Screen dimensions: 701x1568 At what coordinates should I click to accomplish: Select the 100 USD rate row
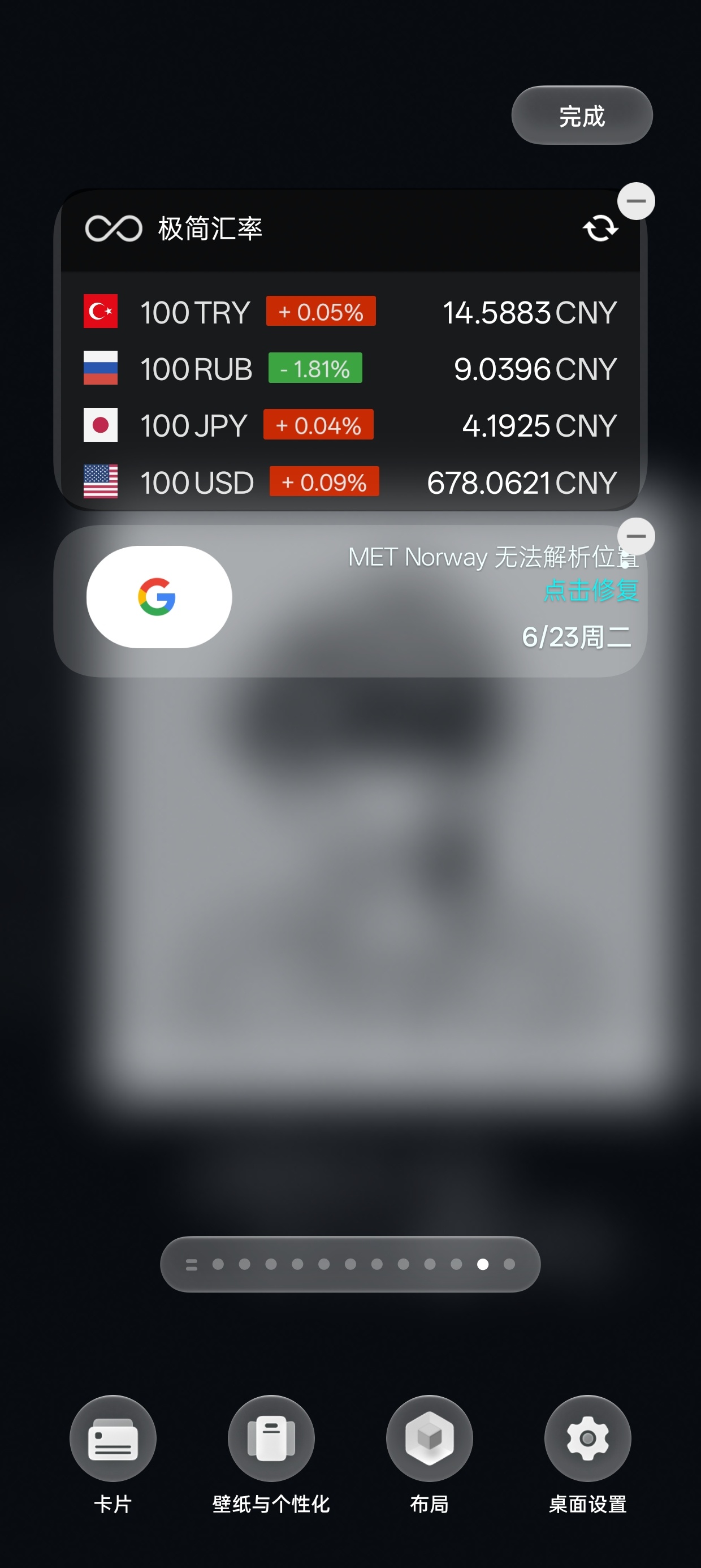click(x=350, y=482)
